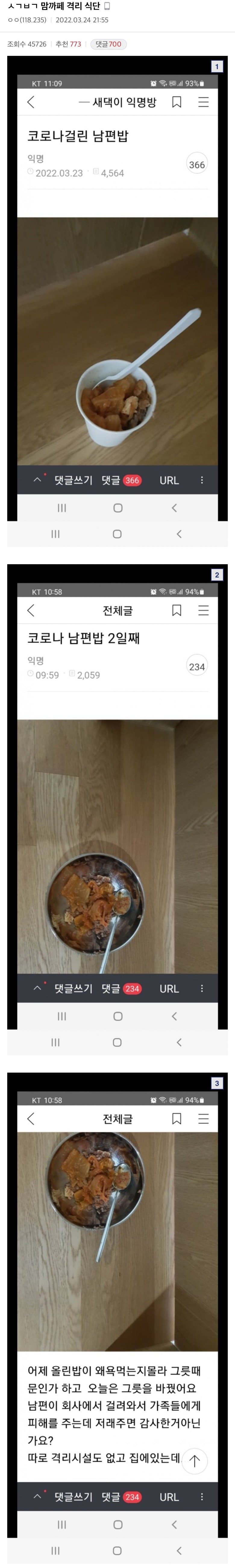Open the 댓글 700 comments chip
This screenshot has width=235, height=1568.
tap(108, 44)
